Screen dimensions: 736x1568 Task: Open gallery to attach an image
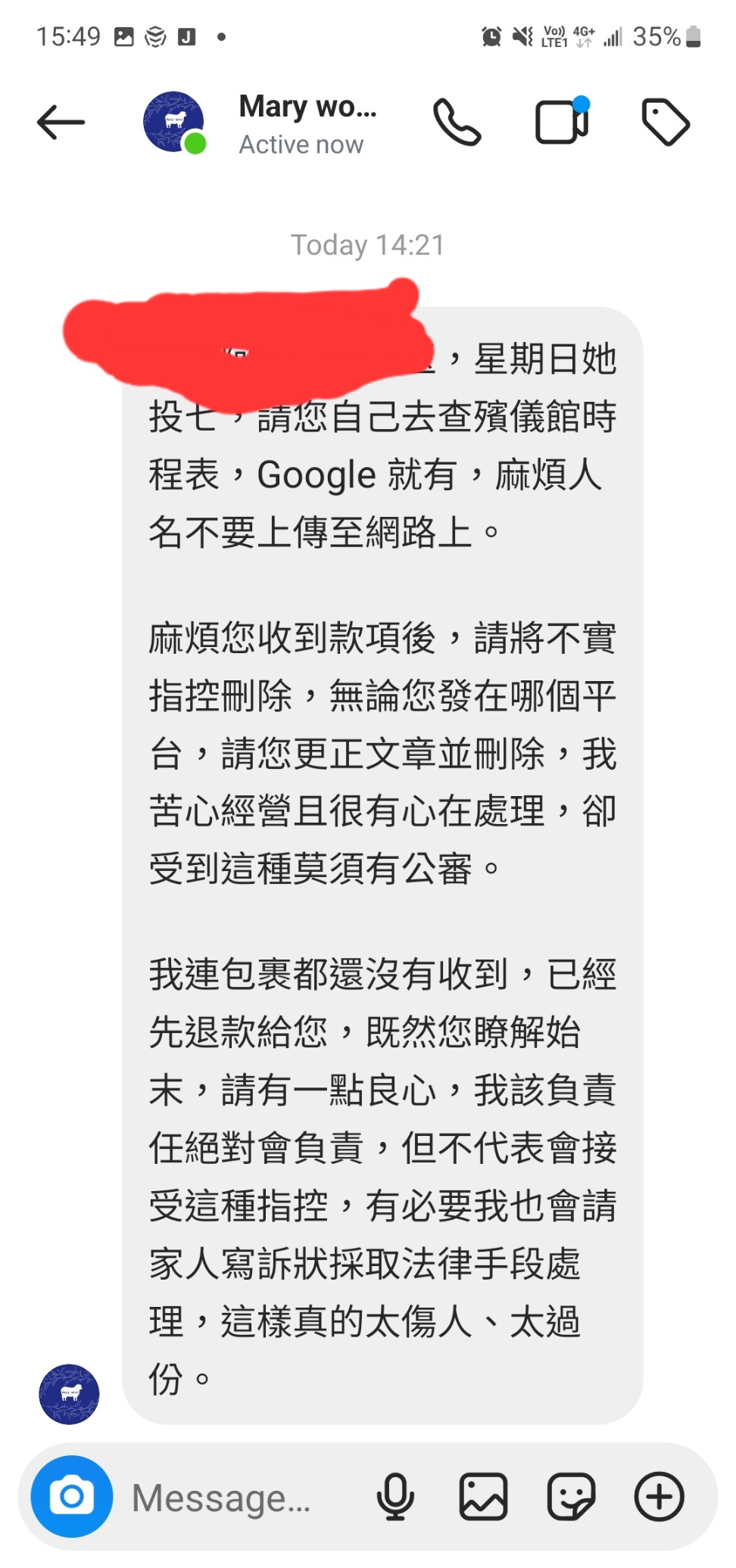point(483,1496)
